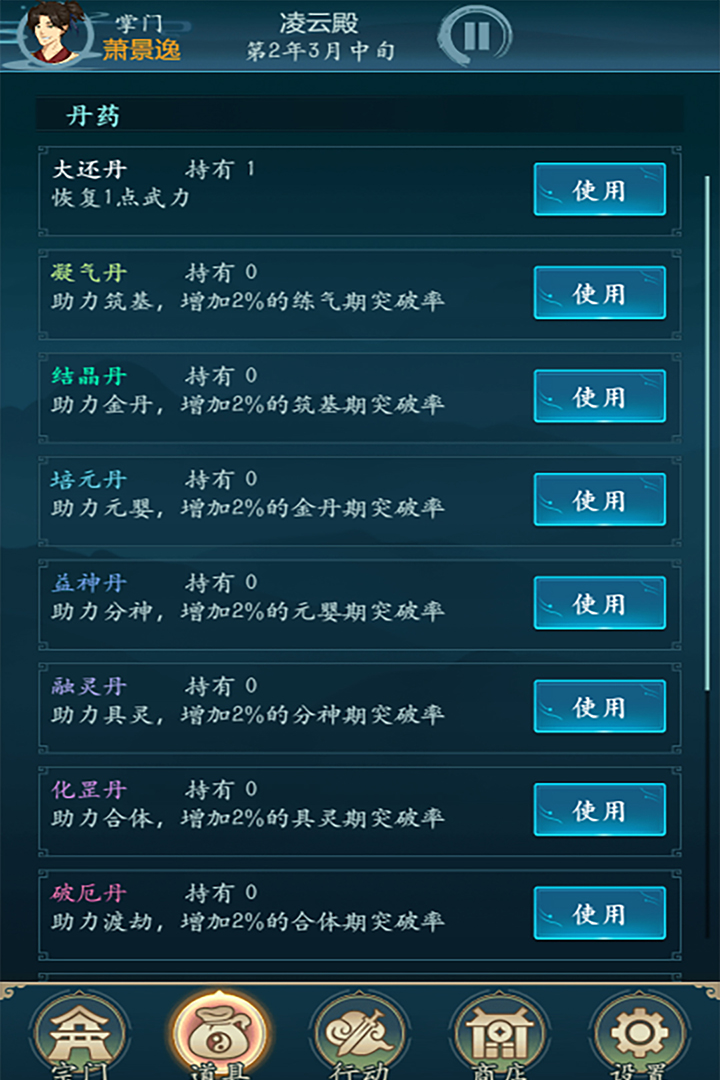
Task: Tap 使用 next to 凝气丹
Action: tap(599, 293)
